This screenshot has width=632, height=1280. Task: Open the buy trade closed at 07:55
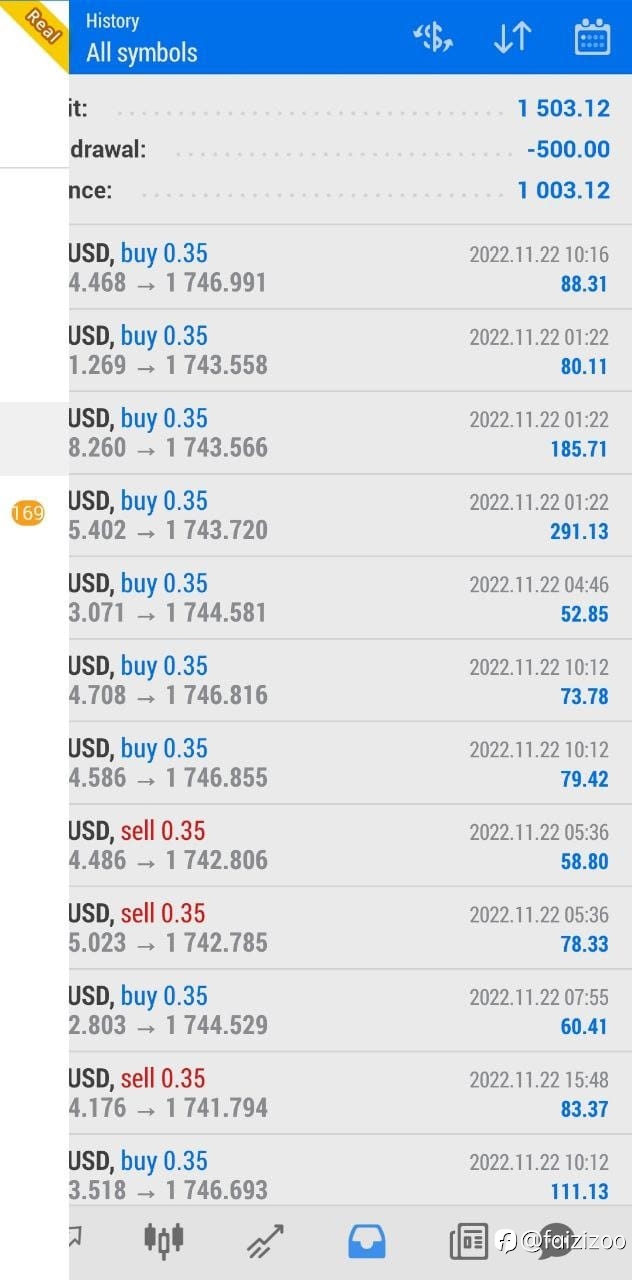(350, 1011)
